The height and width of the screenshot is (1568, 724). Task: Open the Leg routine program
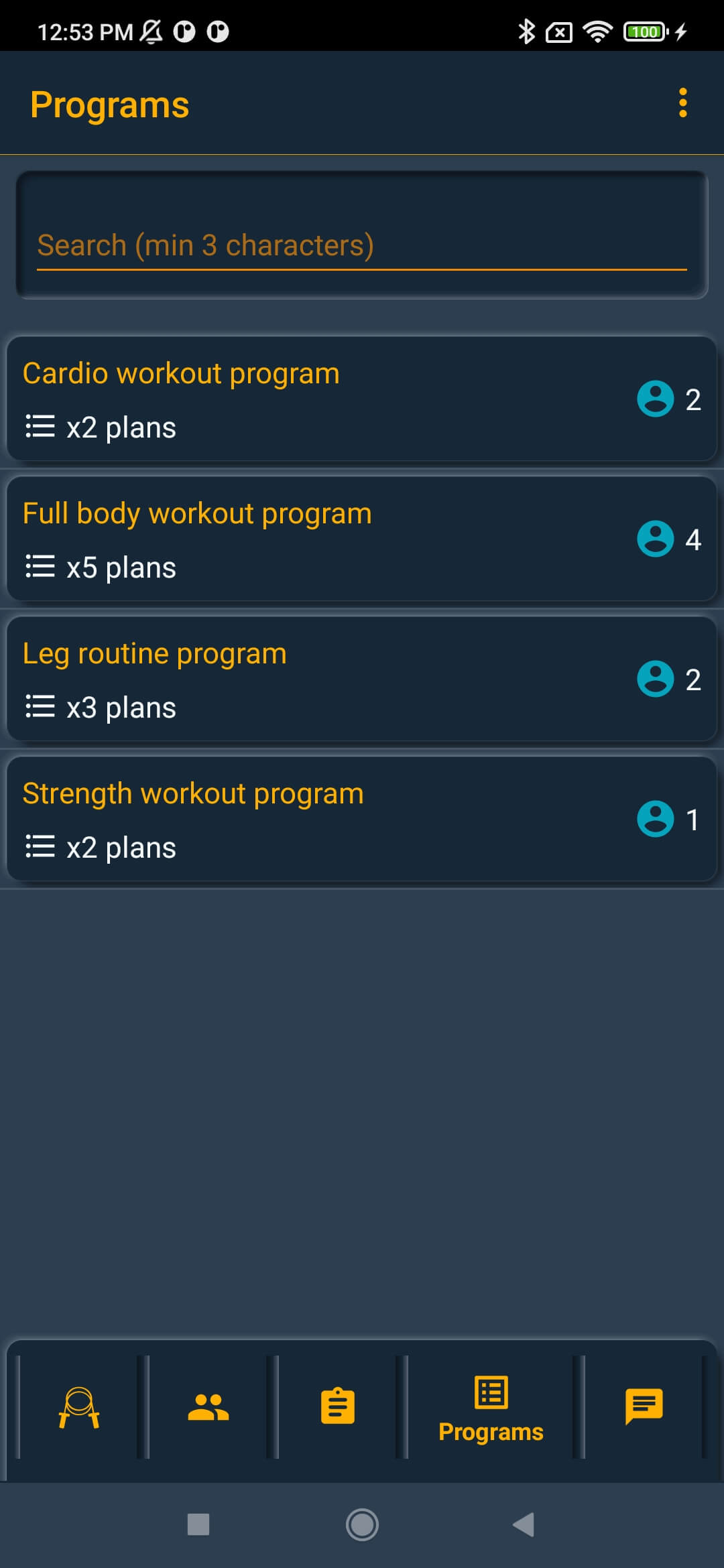click(x=362, y=679)
